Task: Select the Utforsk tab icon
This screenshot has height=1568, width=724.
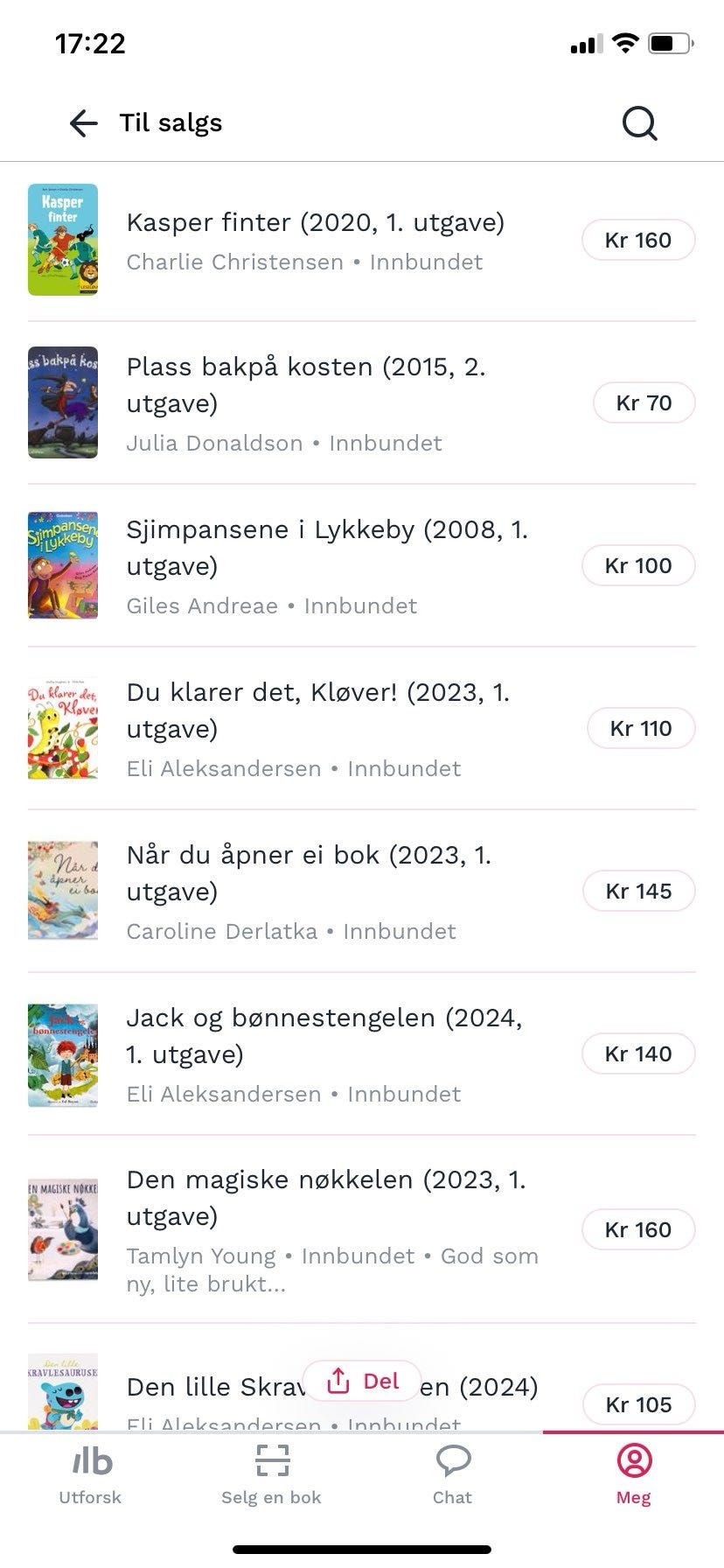Action: (x=90, y=1462)
